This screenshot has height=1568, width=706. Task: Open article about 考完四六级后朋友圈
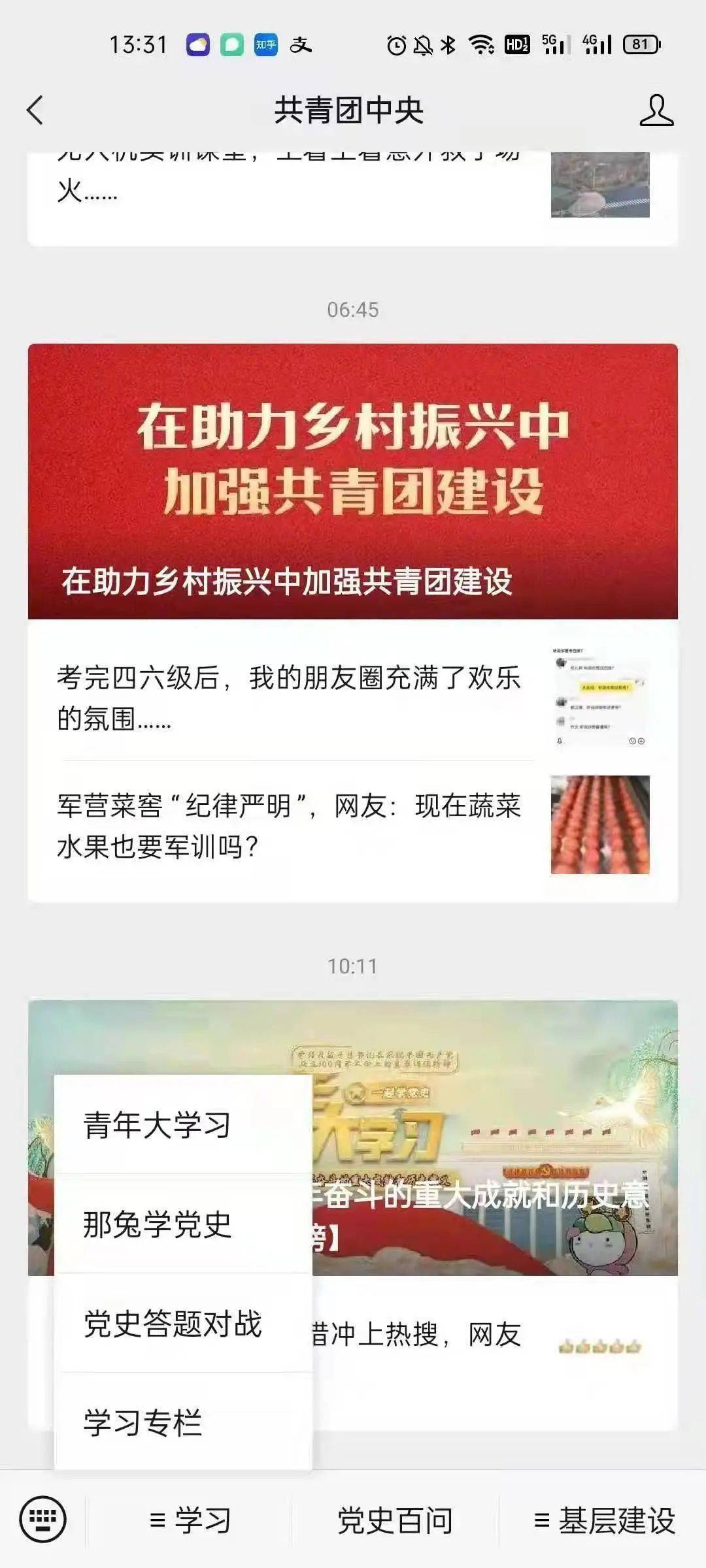[352, 697]
